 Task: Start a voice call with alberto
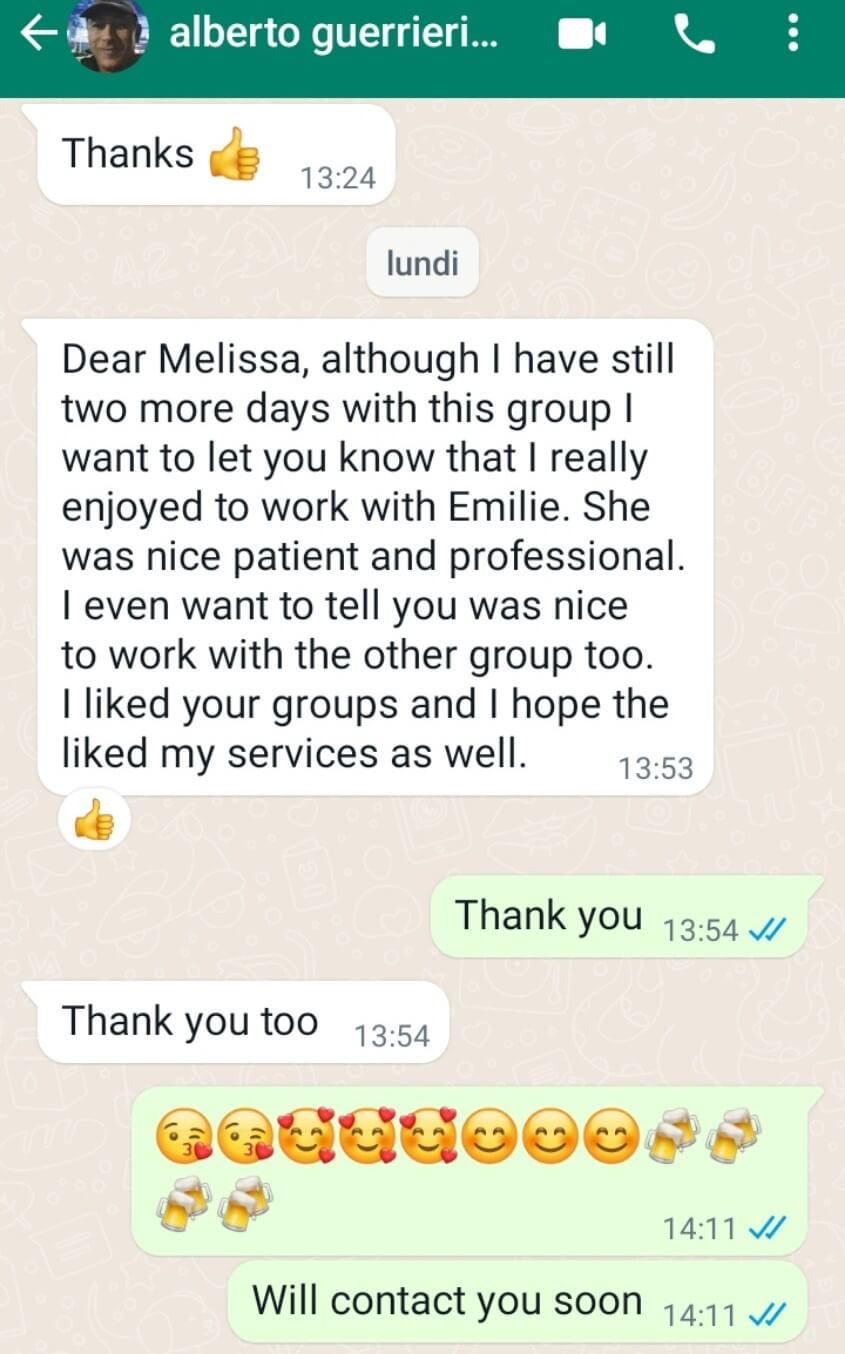click(694, 36)
